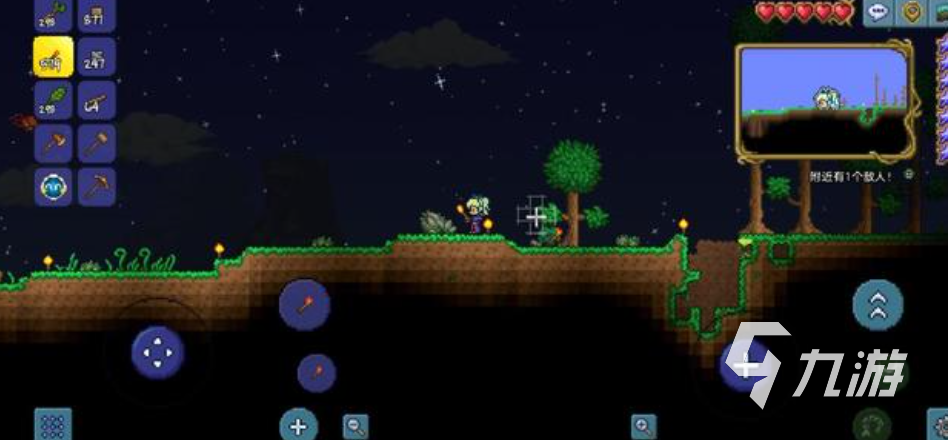948x440 pixels.
Task: Tap the round plus button at the bottom
Action: coord(298,426)
